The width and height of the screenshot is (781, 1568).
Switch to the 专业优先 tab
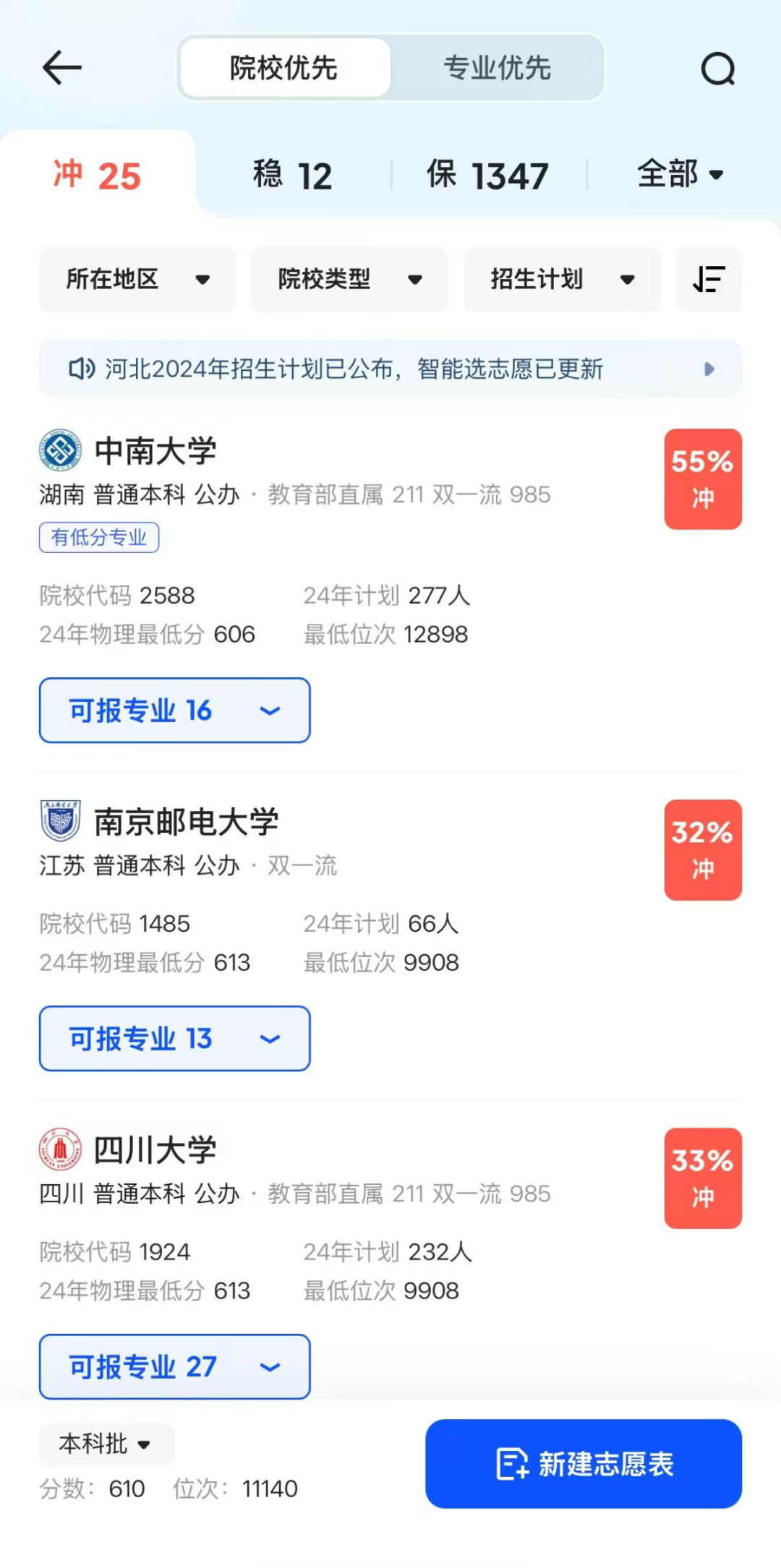point(497,68)
